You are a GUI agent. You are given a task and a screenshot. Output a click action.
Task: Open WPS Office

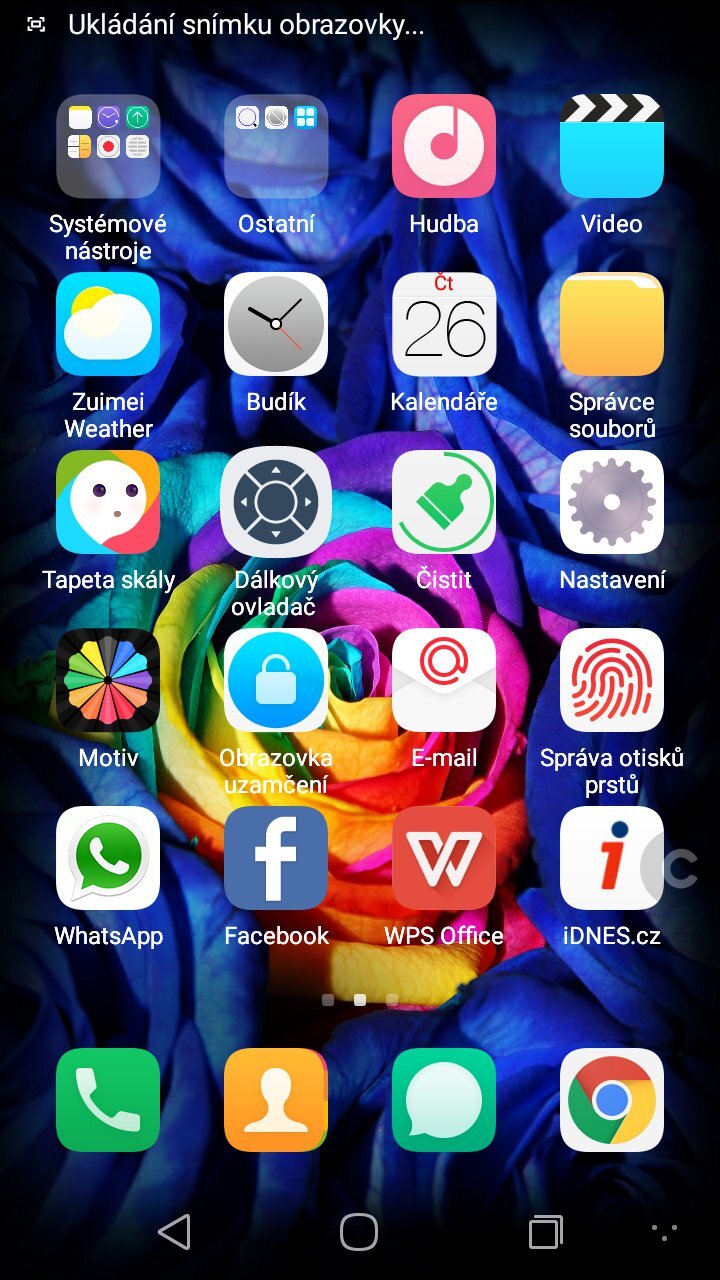(444, 858)
